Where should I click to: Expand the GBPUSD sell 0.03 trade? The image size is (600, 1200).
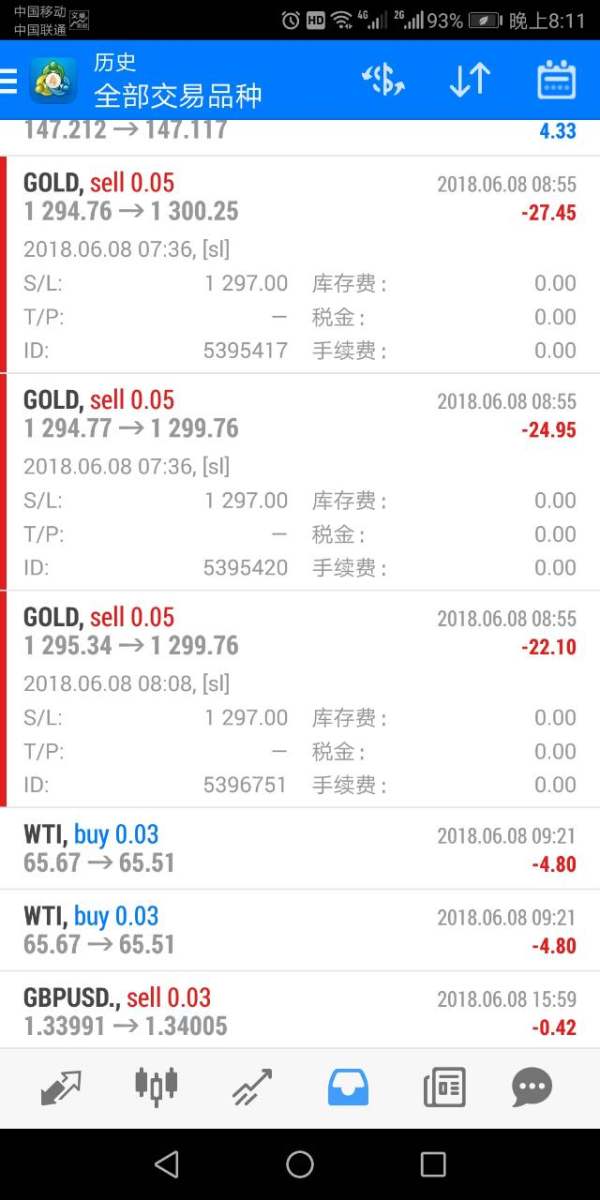pos(300,1011)
